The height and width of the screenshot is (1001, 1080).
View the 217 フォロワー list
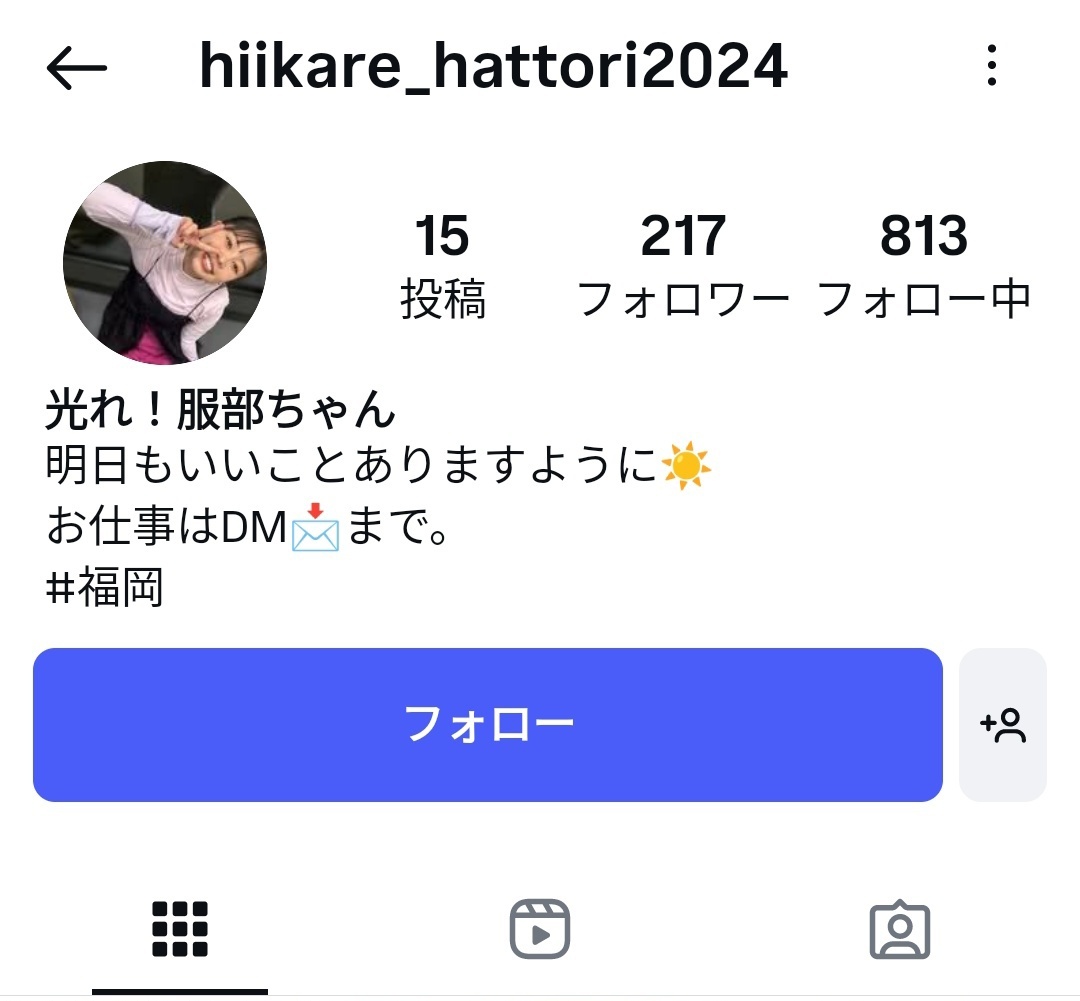click(x=683, y=265)
